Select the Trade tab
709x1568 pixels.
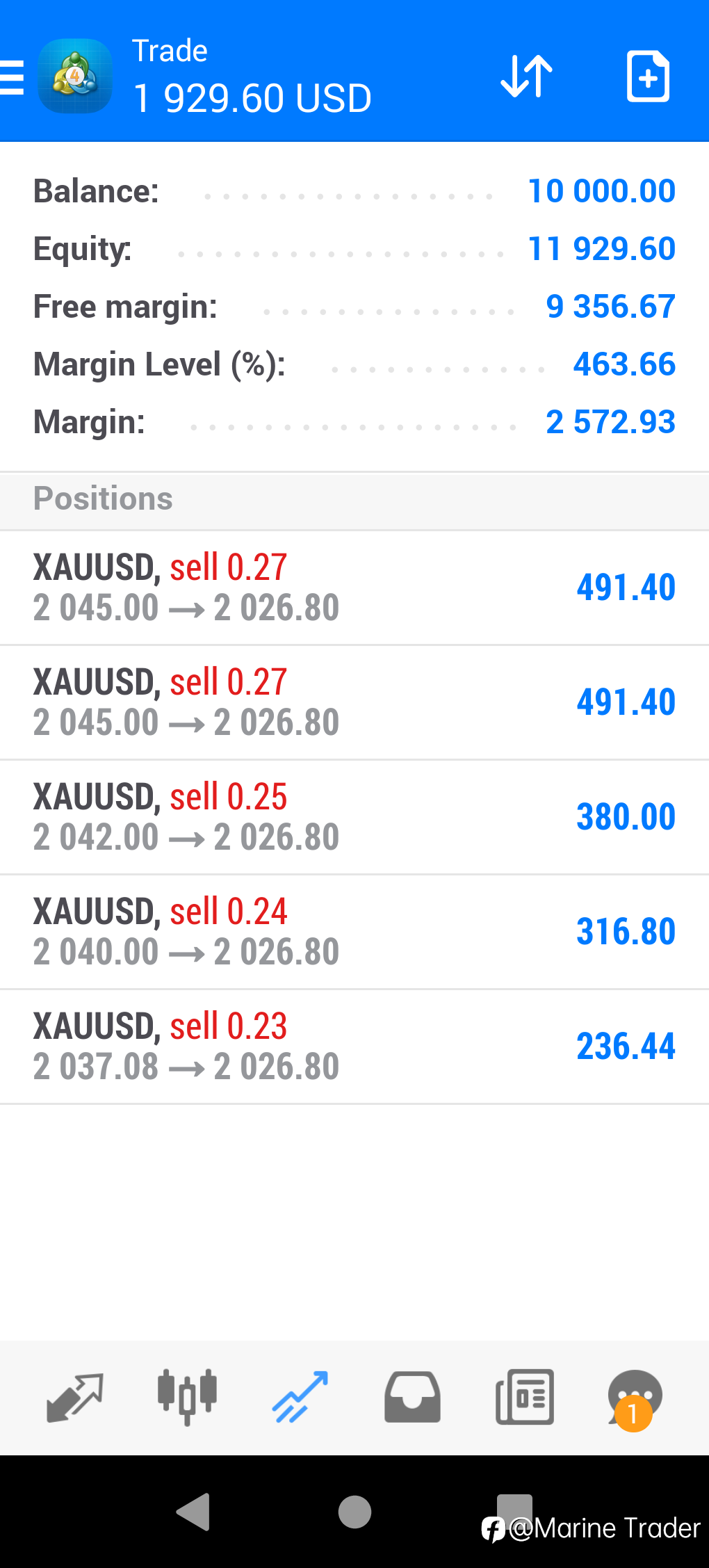tap(300, 1398)
